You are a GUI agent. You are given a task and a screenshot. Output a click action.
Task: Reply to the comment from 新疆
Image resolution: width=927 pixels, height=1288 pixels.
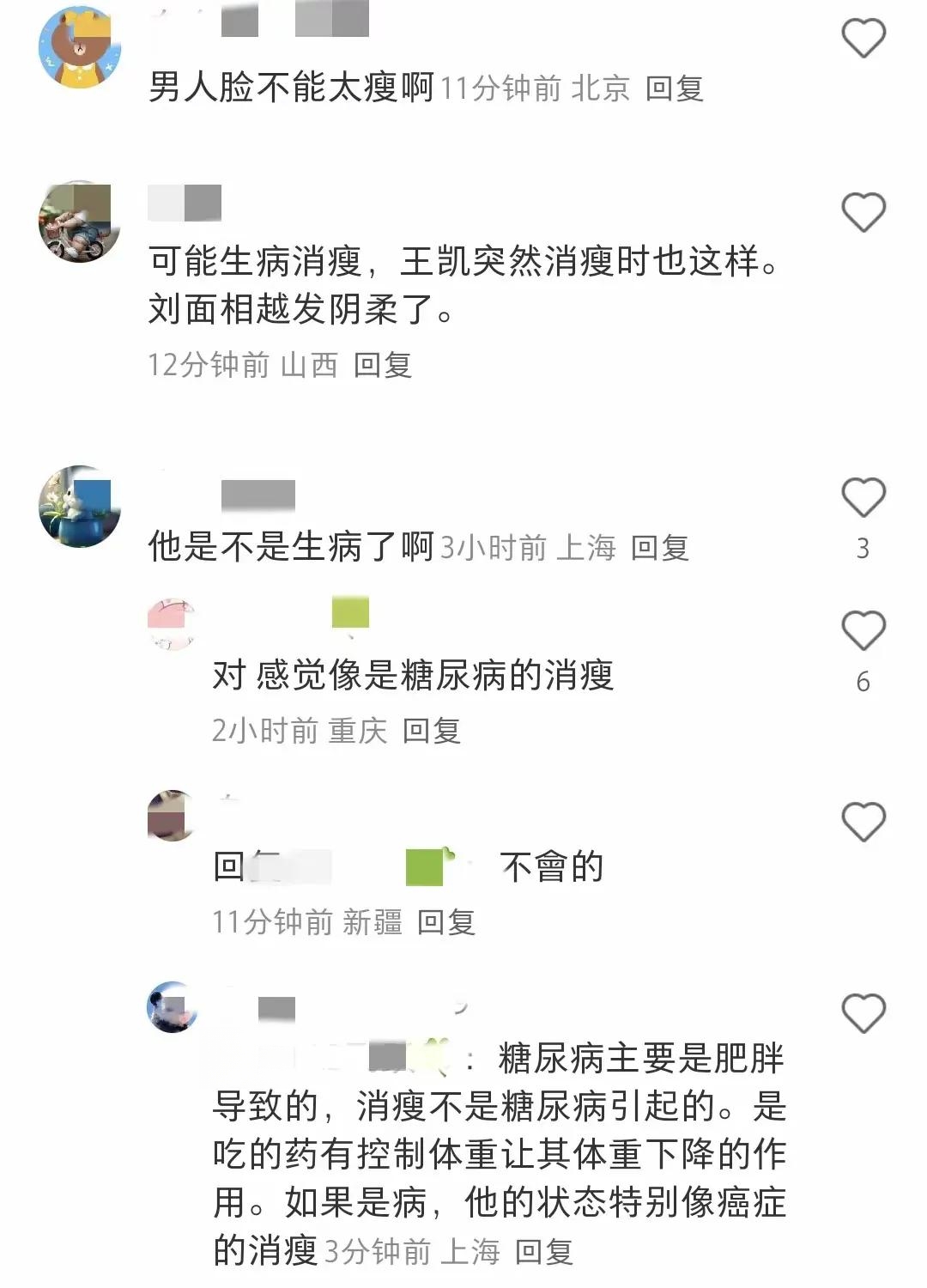click(445, 922)
